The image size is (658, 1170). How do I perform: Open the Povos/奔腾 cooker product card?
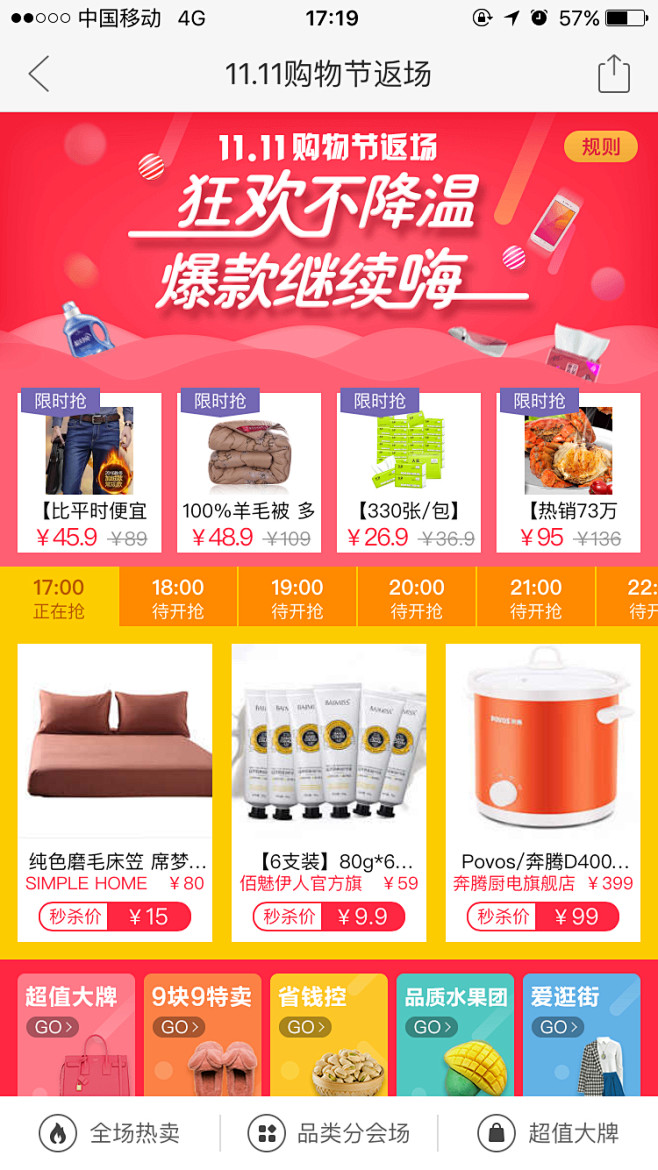(x=543, y=790)
